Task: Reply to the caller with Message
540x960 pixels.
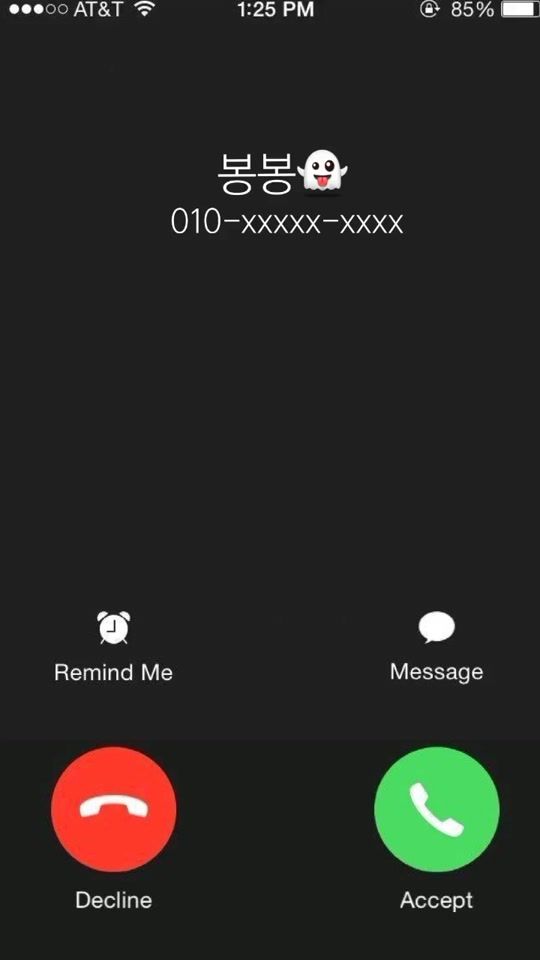Action: (x=437, y=646)
